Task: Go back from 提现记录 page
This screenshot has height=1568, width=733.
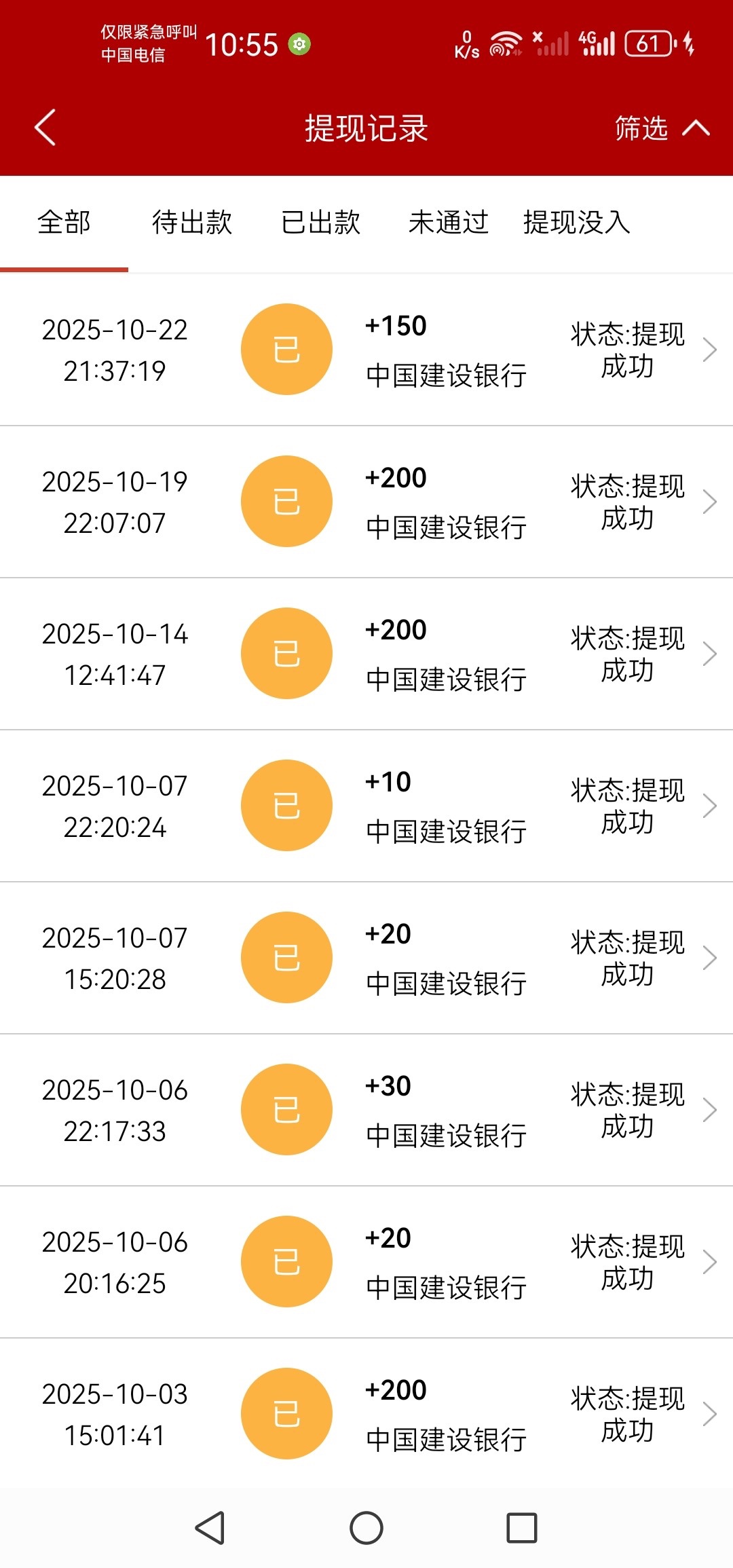Action: click(45, 128)
